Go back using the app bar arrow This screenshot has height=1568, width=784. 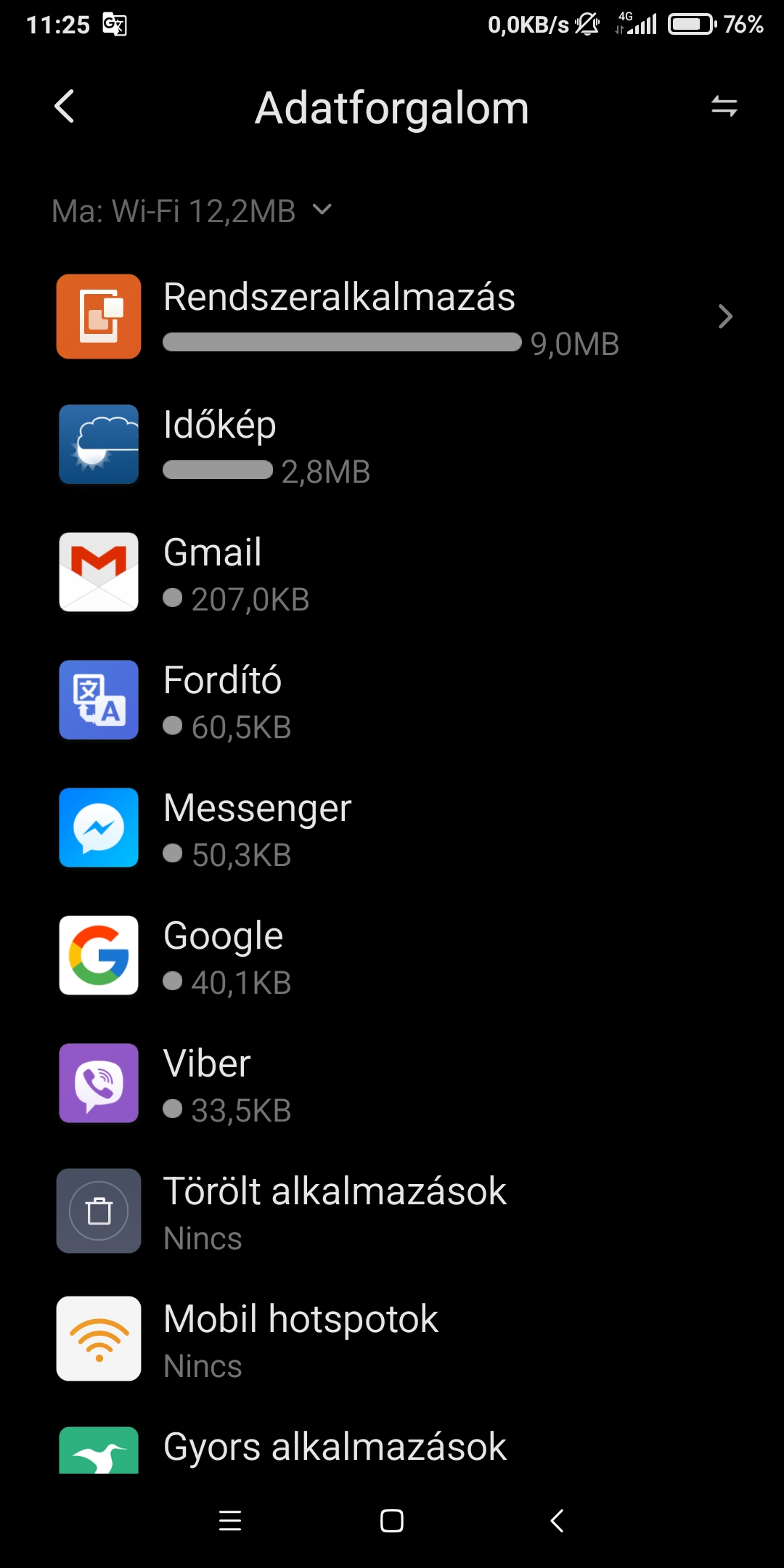[65, 107]
